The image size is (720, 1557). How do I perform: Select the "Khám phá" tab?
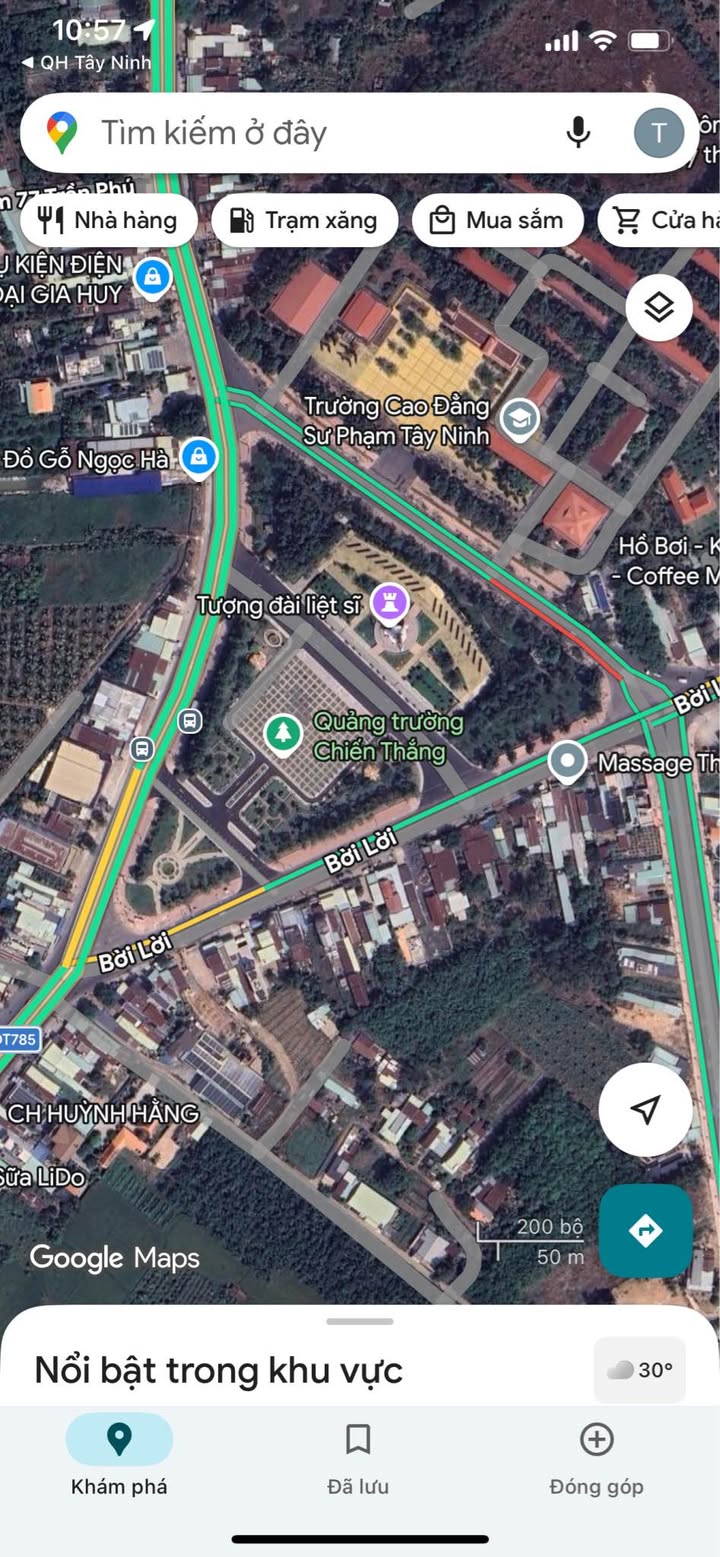click(119, 1458)
